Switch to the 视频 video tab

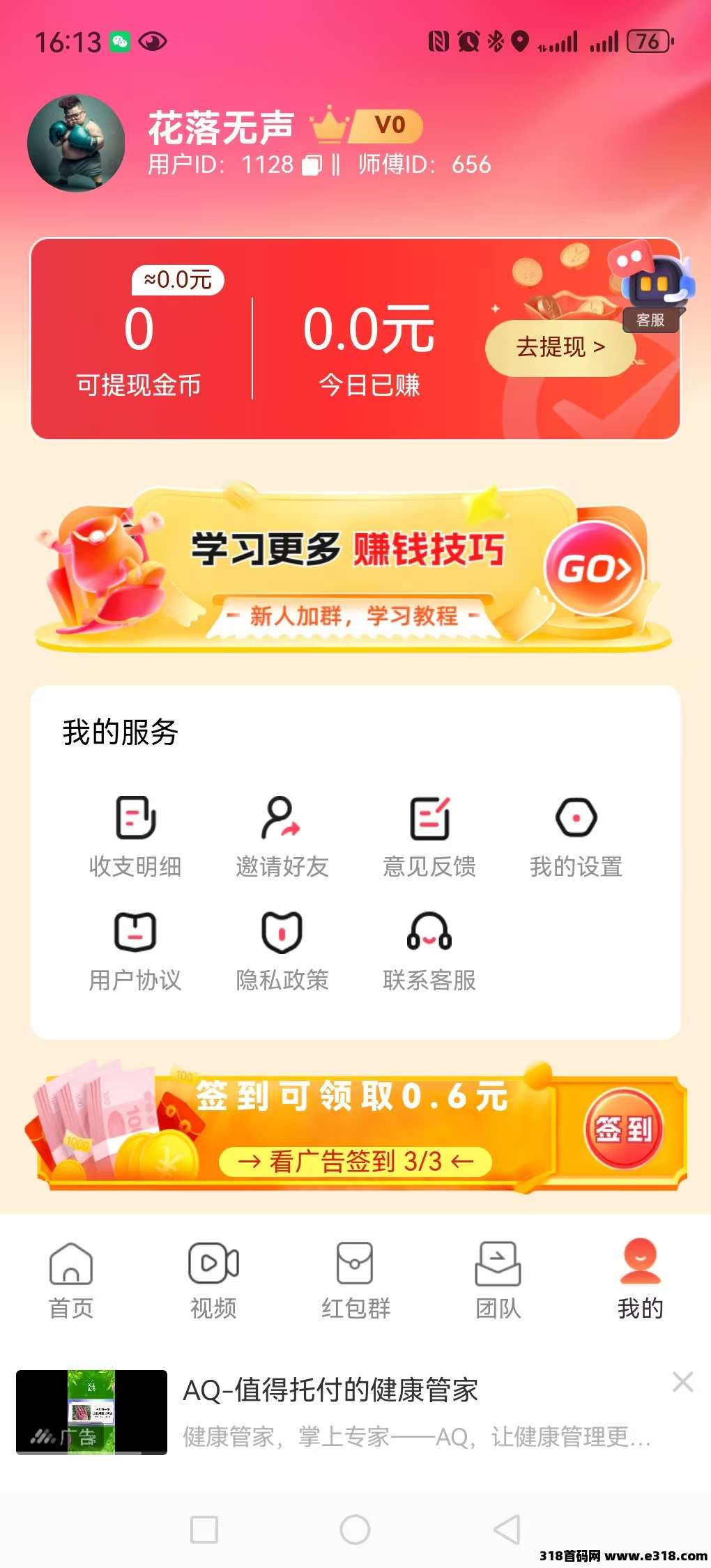click(x=213, y=1280)
